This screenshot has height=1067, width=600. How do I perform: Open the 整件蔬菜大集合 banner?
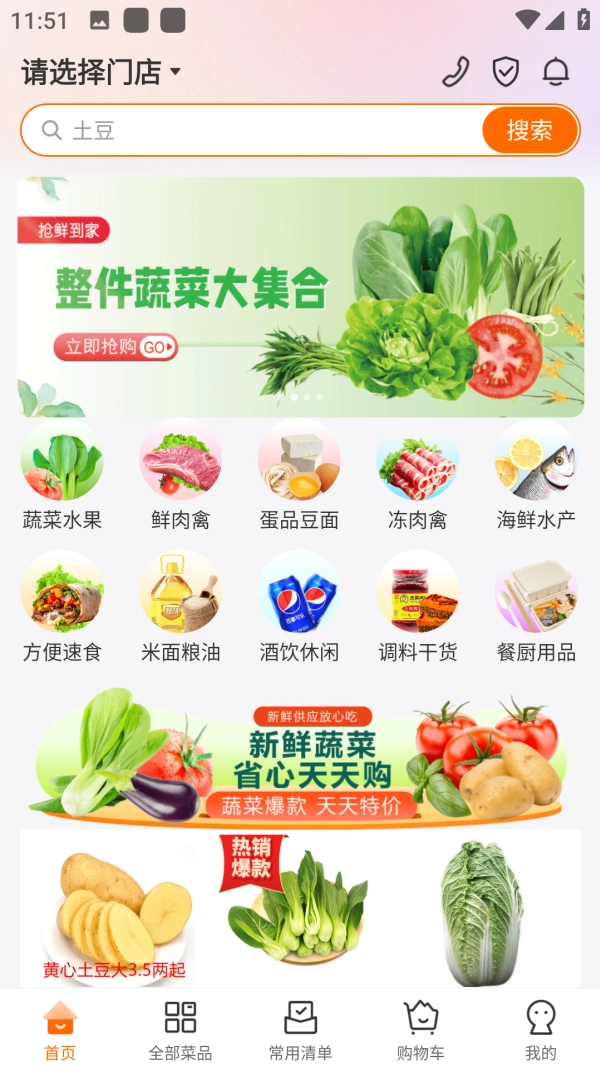[300, 297]
